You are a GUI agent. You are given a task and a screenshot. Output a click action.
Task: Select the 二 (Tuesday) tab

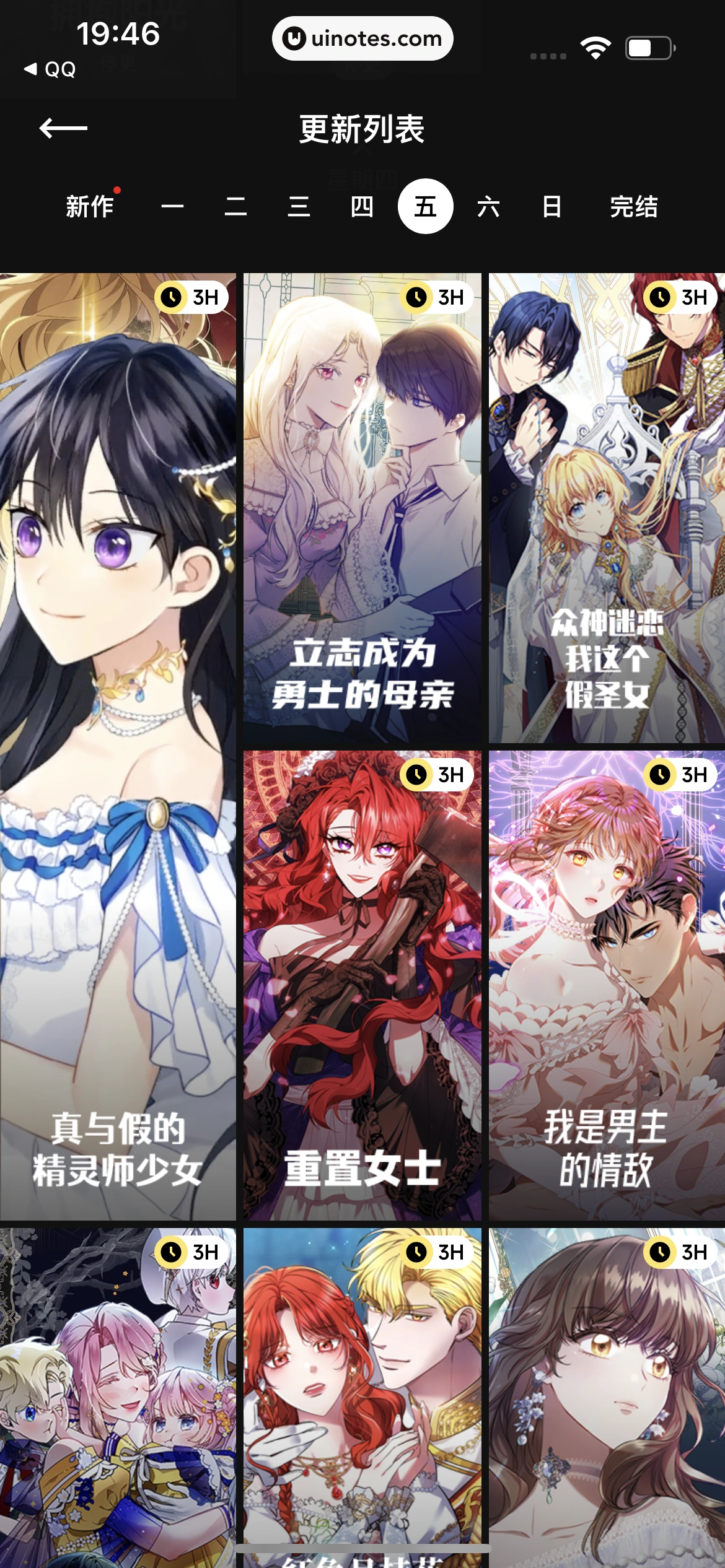pos(235,206)
